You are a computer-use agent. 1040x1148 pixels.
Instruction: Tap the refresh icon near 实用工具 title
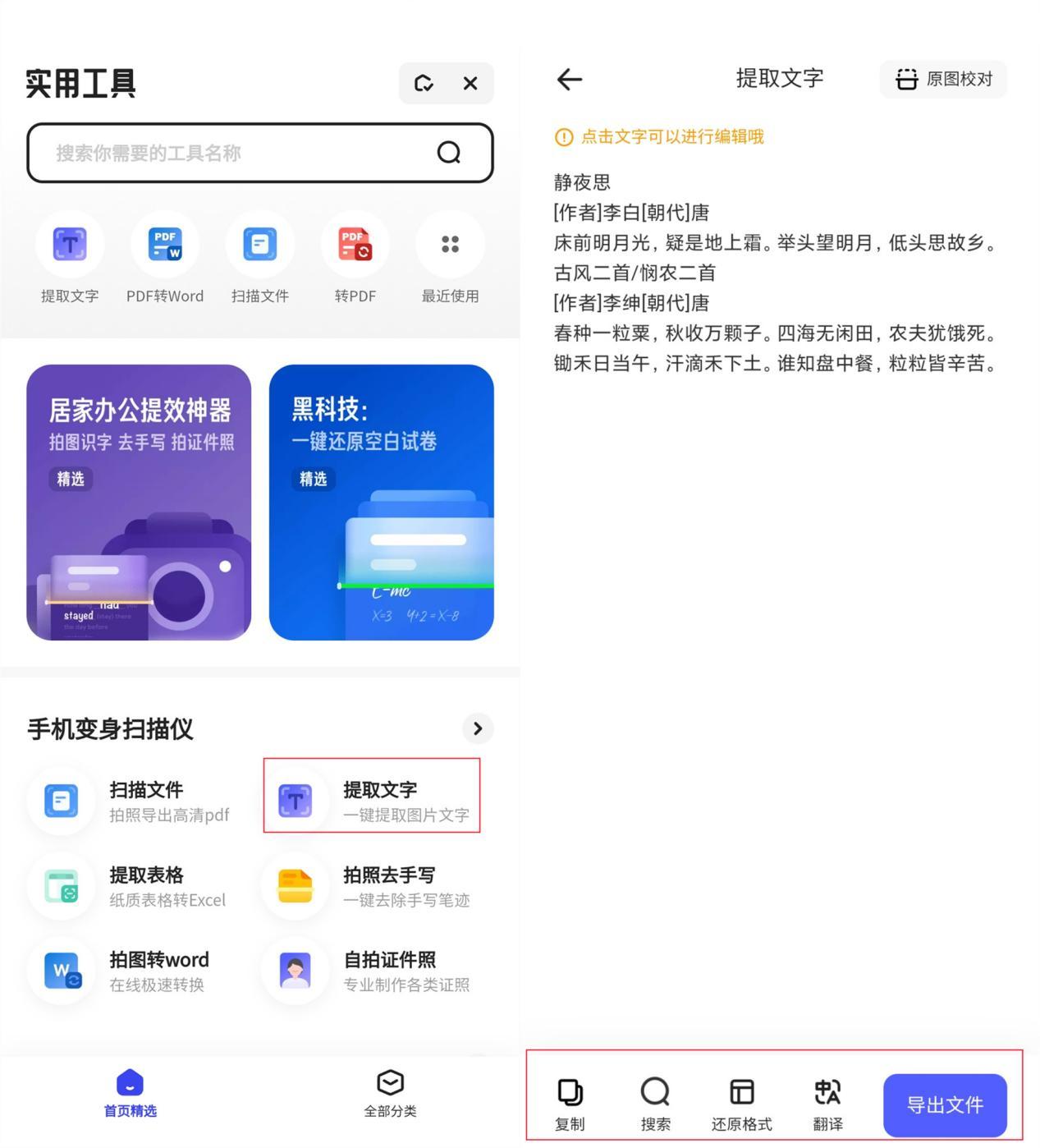click(424, 83)
